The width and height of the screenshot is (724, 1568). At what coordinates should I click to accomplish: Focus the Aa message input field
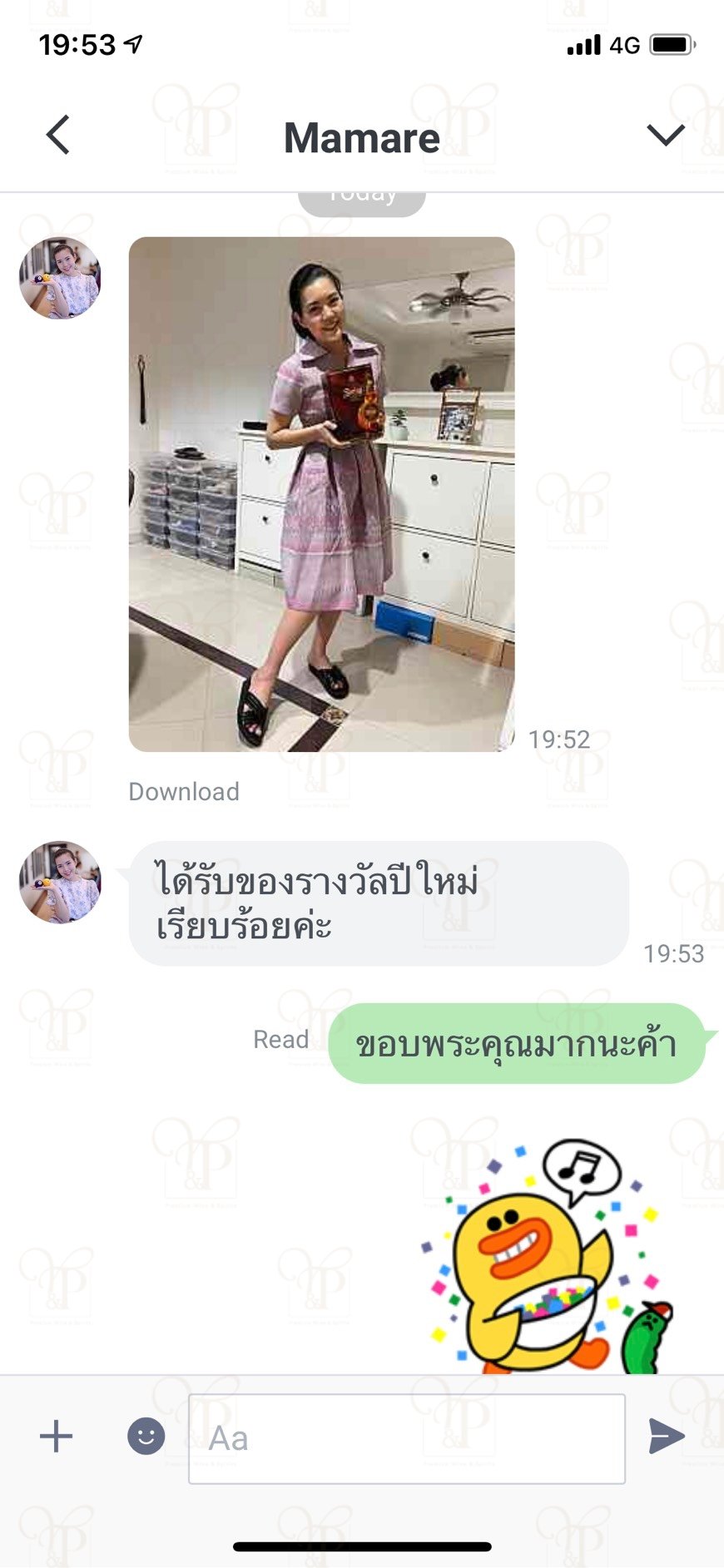[407, 1439]
